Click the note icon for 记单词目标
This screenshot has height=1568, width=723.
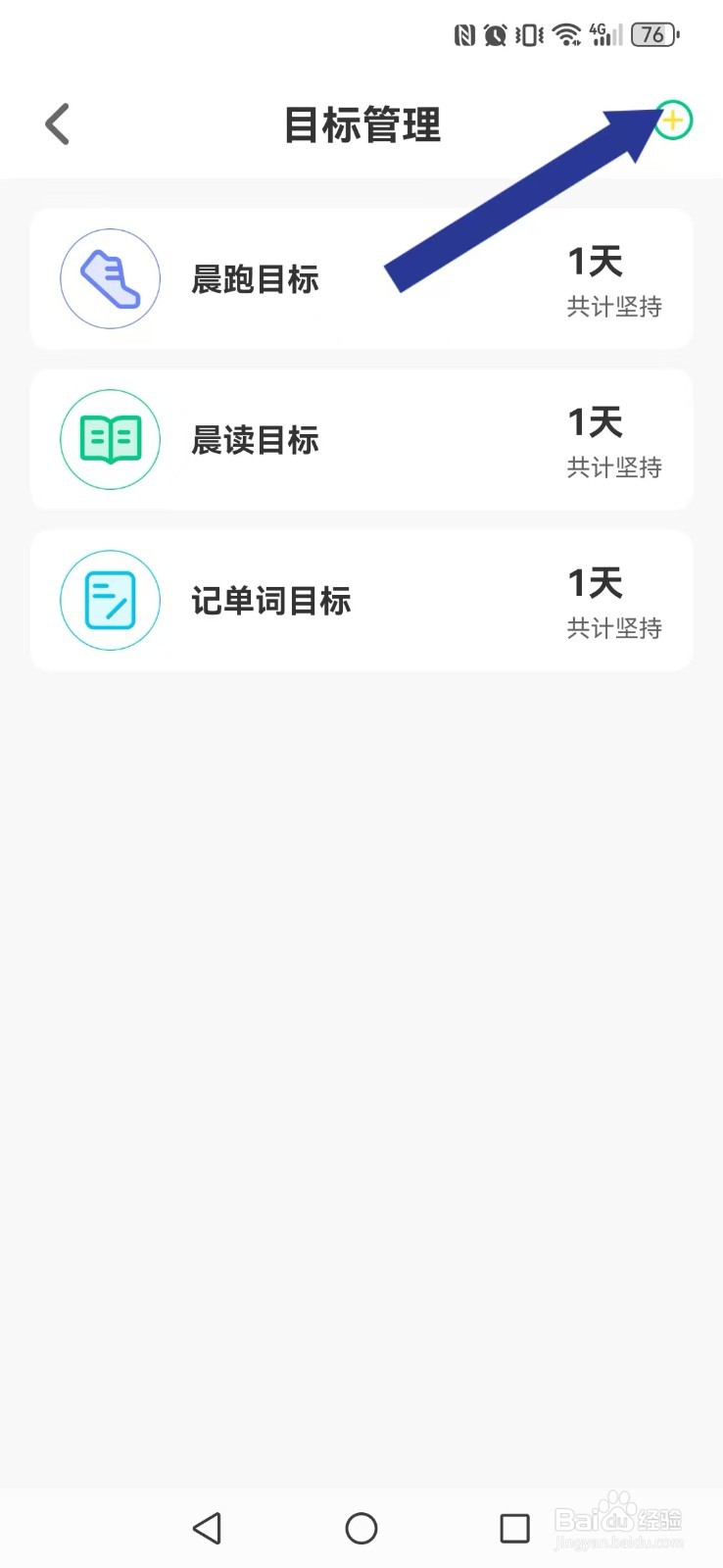(x=110, y=601)
